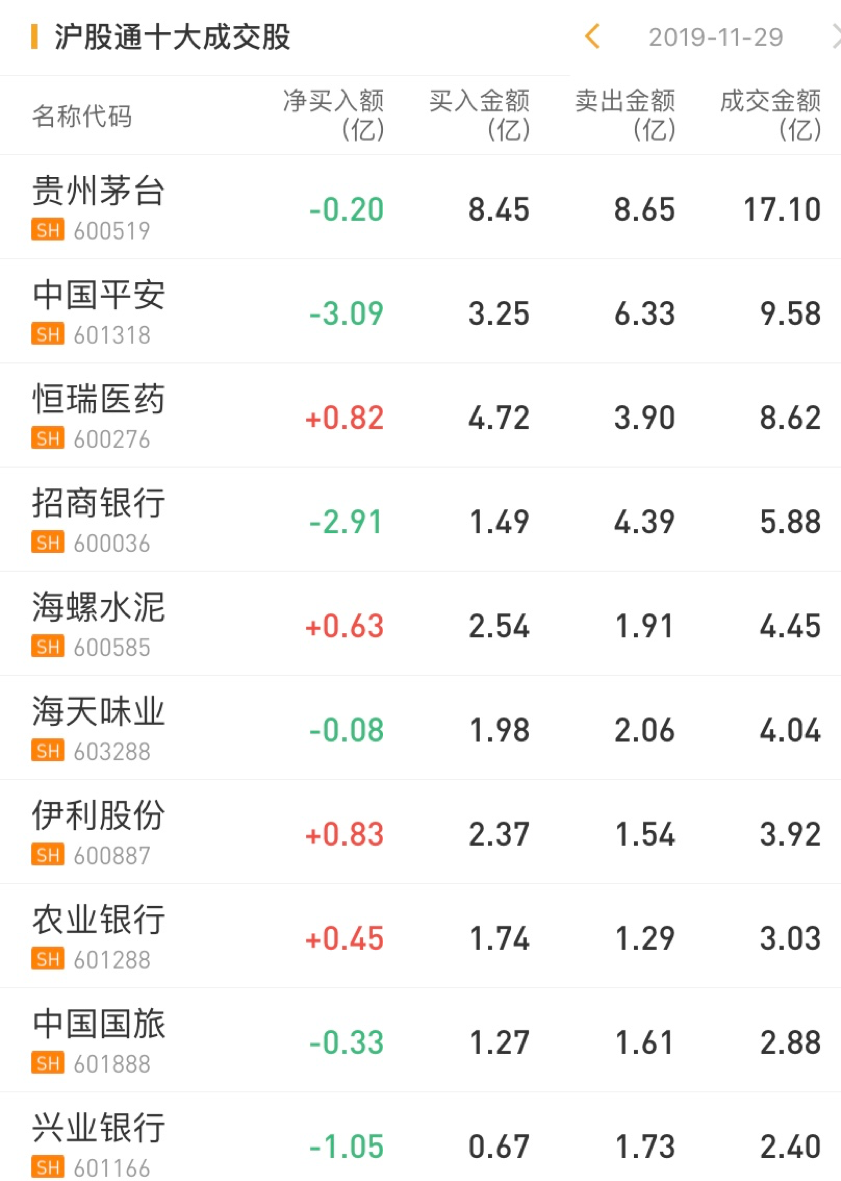The width and height of the screenshot is (841, 1181).
Task: Go to the previous trading date
Action: click(x=592, y=38)
